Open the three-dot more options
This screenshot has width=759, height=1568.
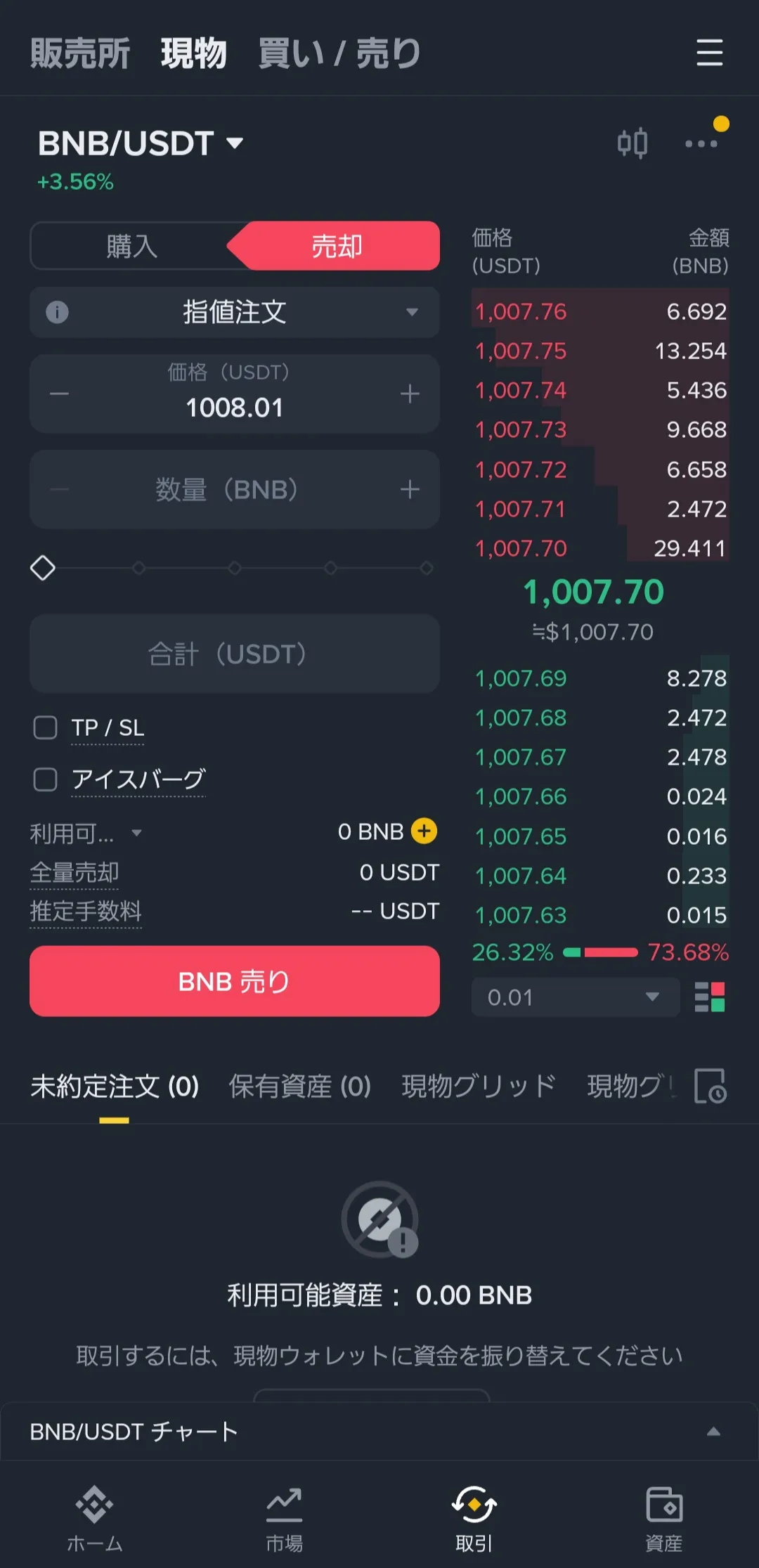[x=701, y=144]
